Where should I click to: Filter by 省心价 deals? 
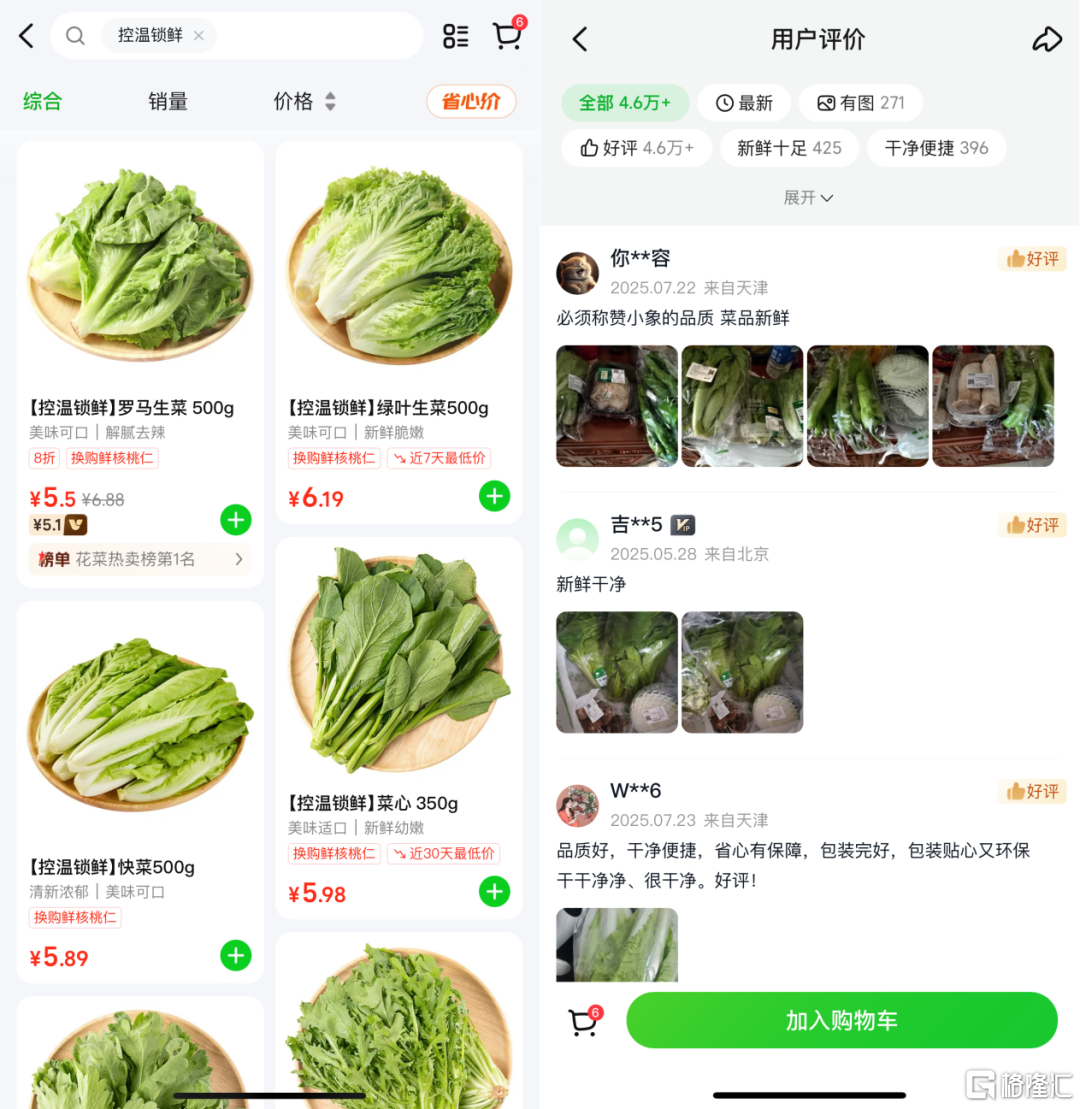pyautogui.click(x=471, y=101)
